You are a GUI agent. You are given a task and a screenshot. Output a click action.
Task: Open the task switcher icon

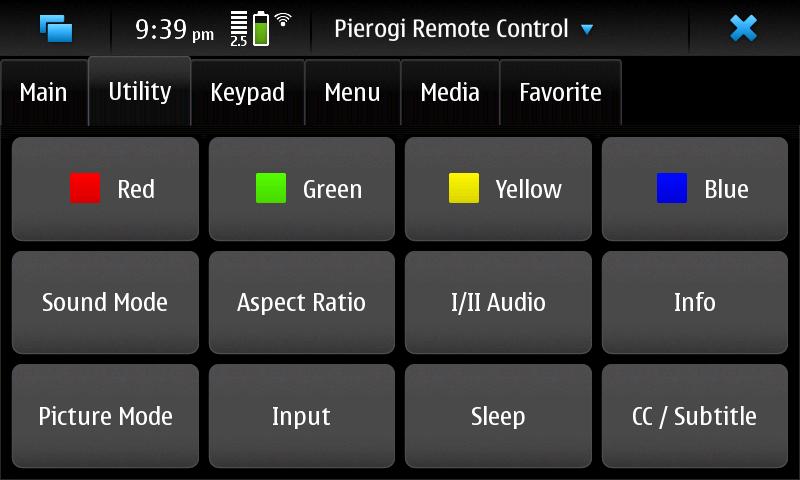point(56,29)
